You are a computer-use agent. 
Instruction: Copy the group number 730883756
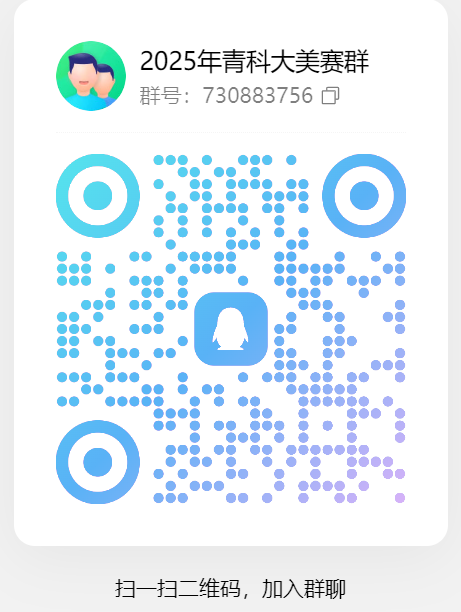coord(330,96)
